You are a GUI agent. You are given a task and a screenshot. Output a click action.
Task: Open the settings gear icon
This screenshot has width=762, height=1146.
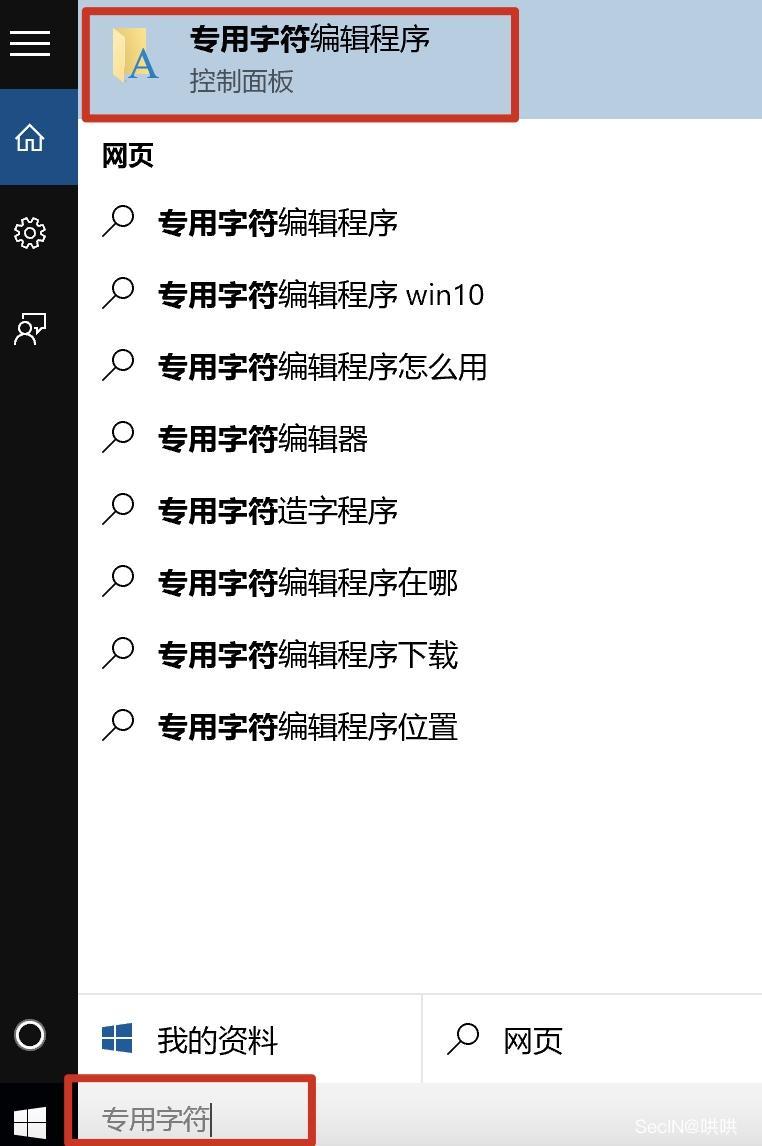tap(30, 233)
